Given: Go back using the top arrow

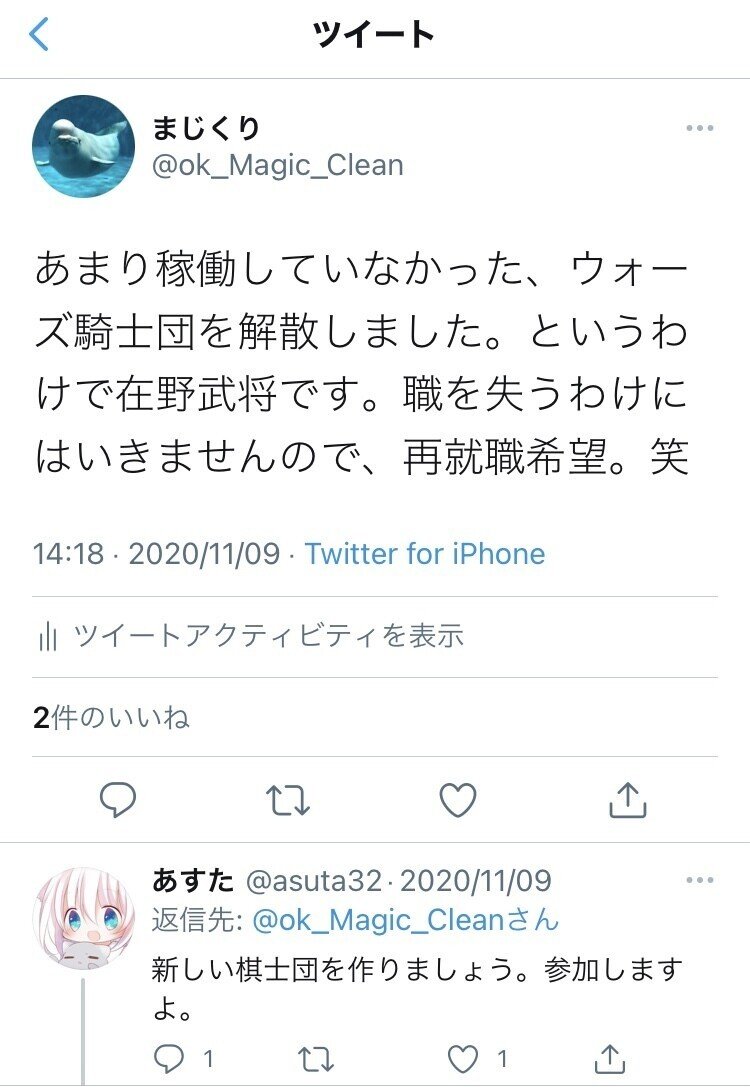Looking at the screenshot, I should pyautogui.click(x=40, y=36).
